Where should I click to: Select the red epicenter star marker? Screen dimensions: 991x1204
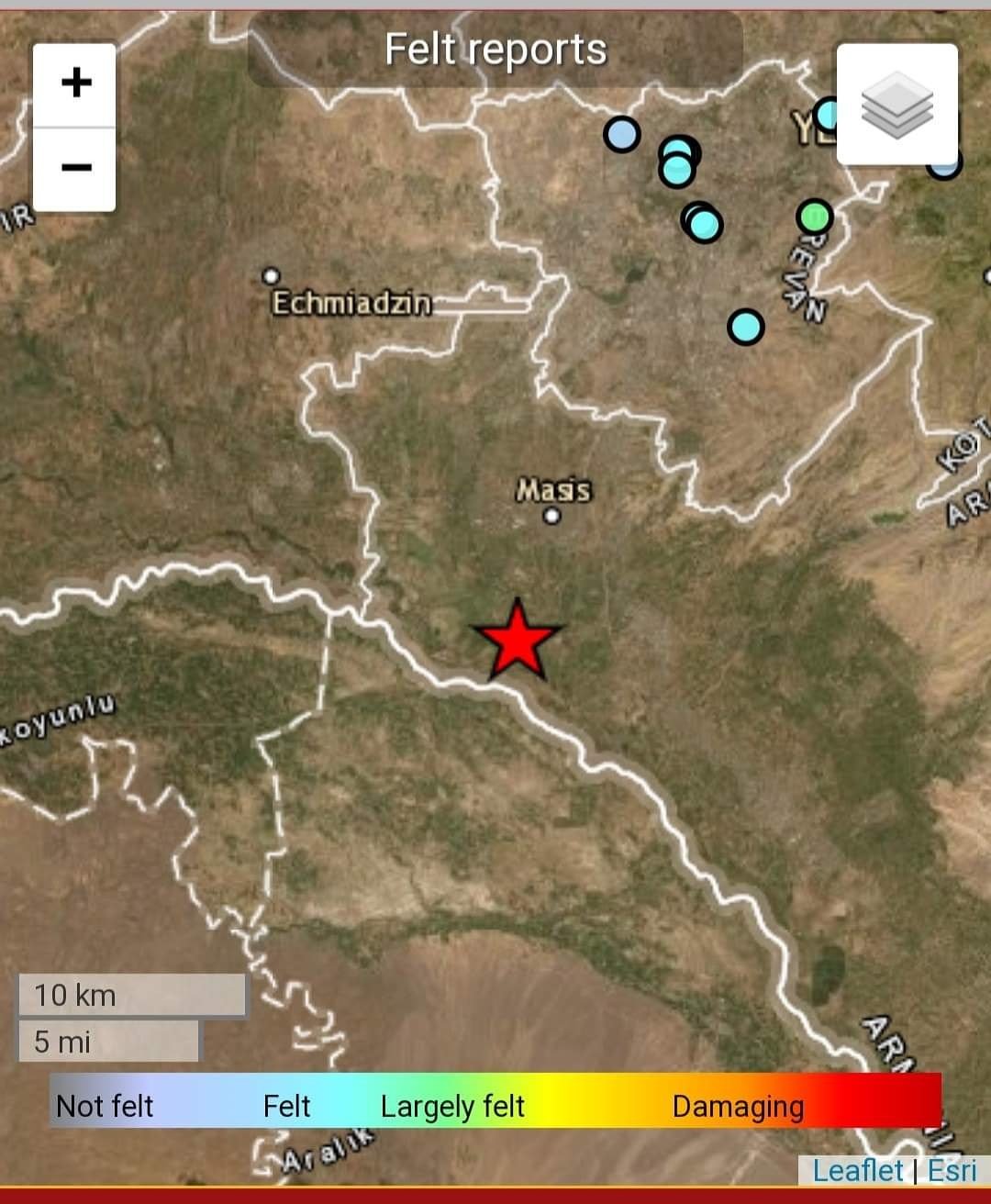pyautogui.click(x=518, y=641)
